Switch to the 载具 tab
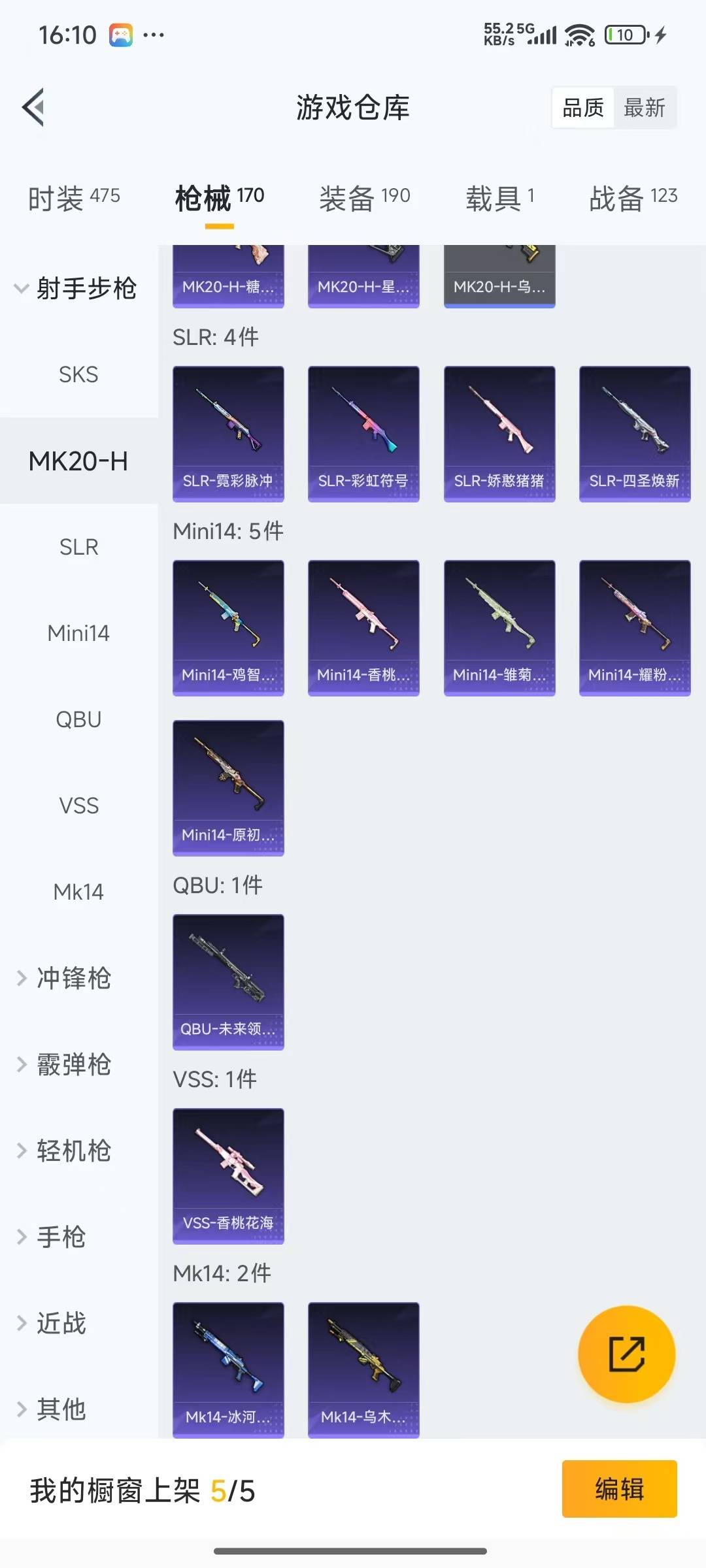This screenshot has width=706, height=1568. pyautogui.click(x=500, y=198)
